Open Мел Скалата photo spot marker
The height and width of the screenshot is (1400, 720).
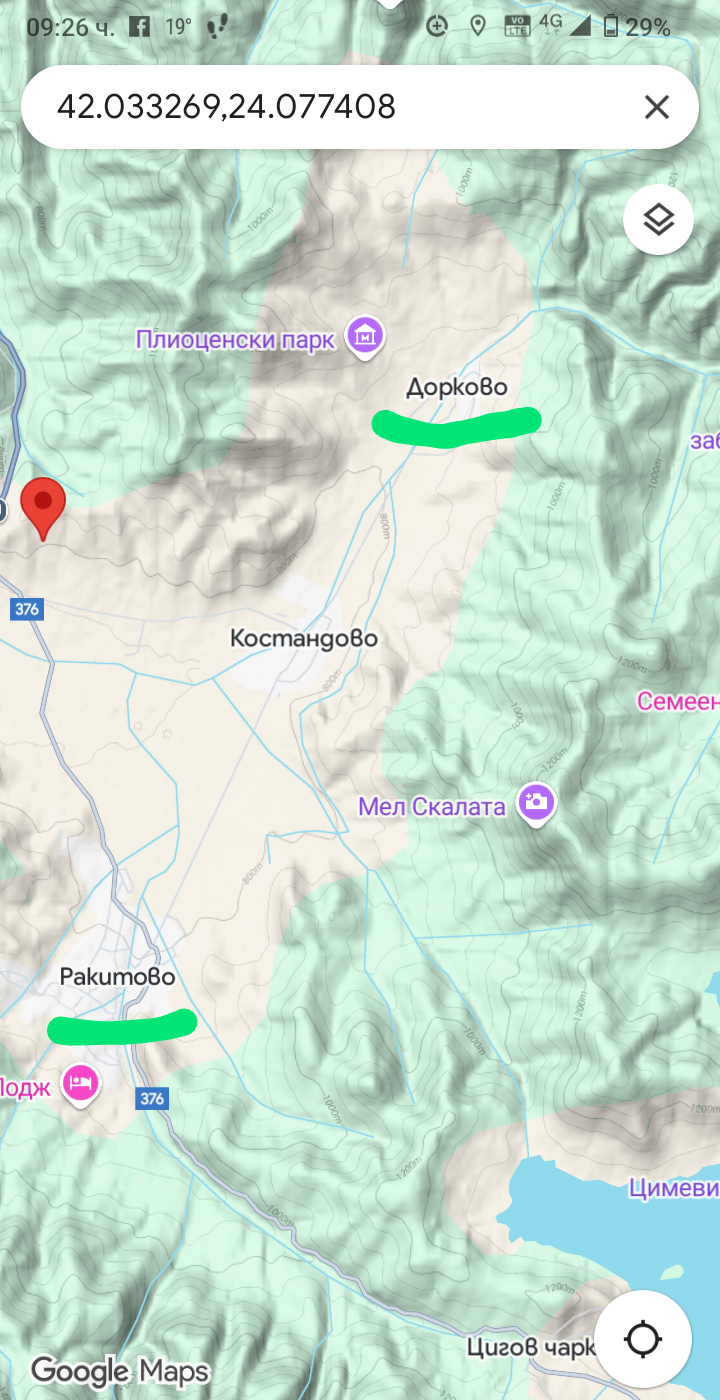click(x=536, y=802)
